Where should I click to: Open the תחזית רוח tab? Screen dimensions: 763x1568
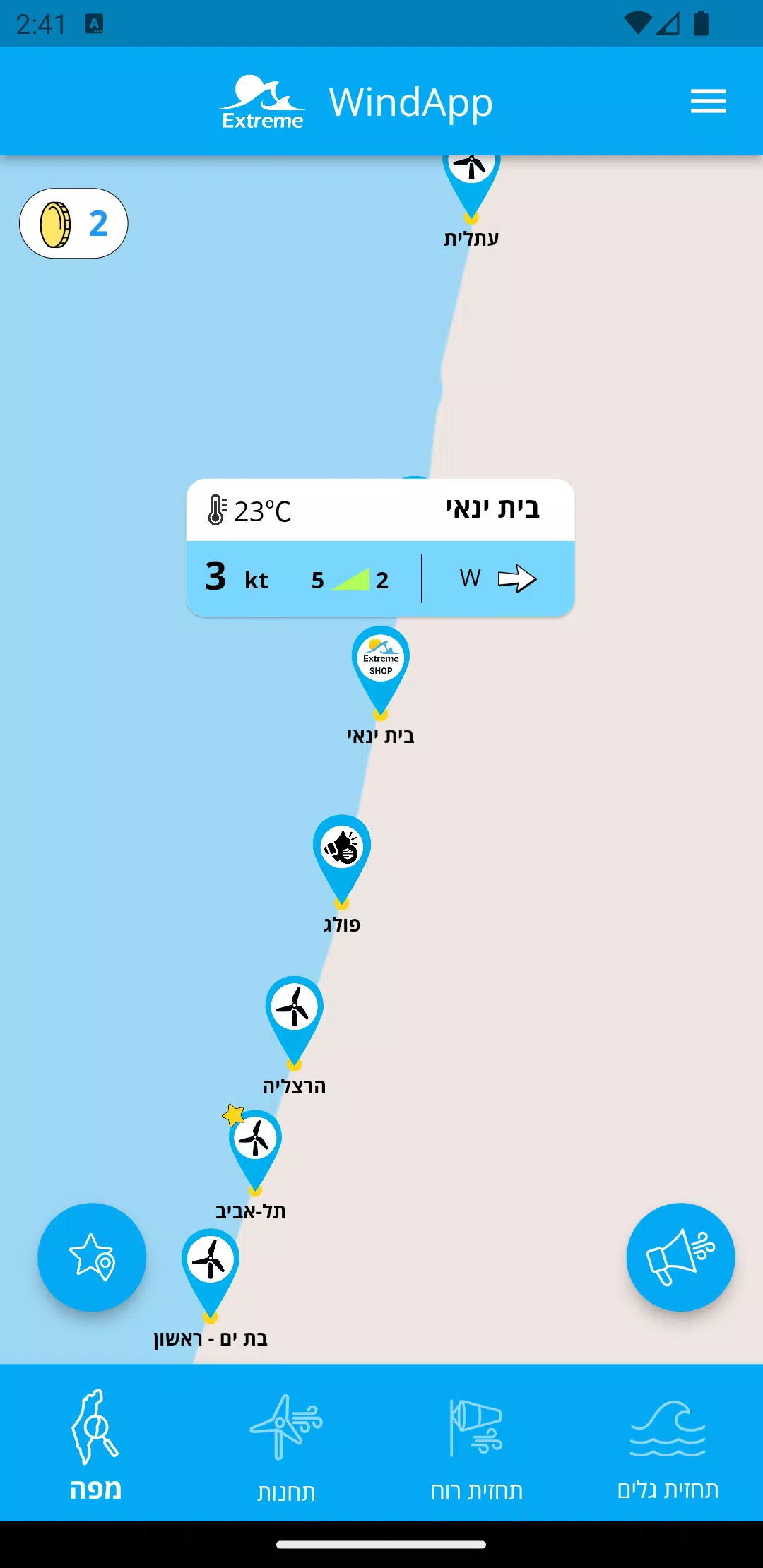477,1444
